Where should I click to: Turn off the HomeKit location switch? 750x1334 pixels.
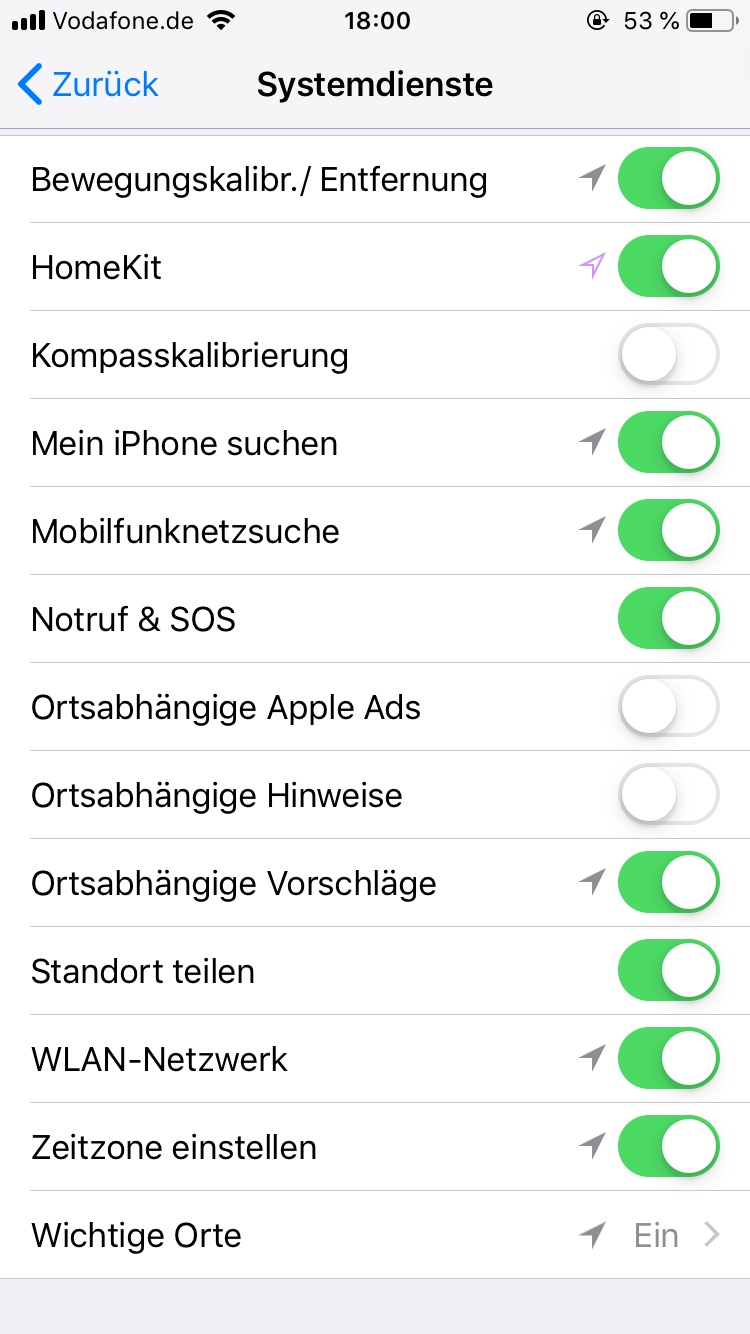click(x=668, y=267)
